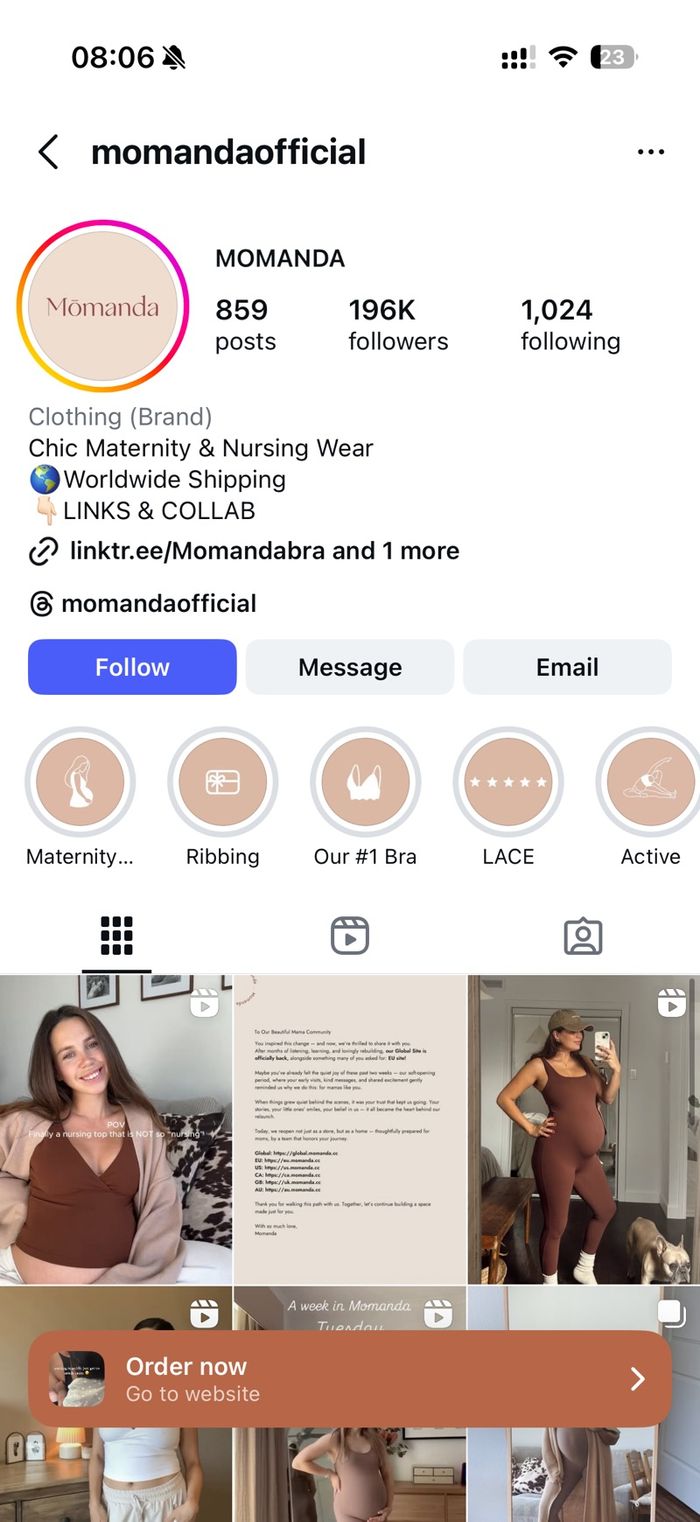Image resolution: width=700 pixels, height=1522 pixels.
Task: View the Momanda profile story
Action: click(x=102, y=306)
